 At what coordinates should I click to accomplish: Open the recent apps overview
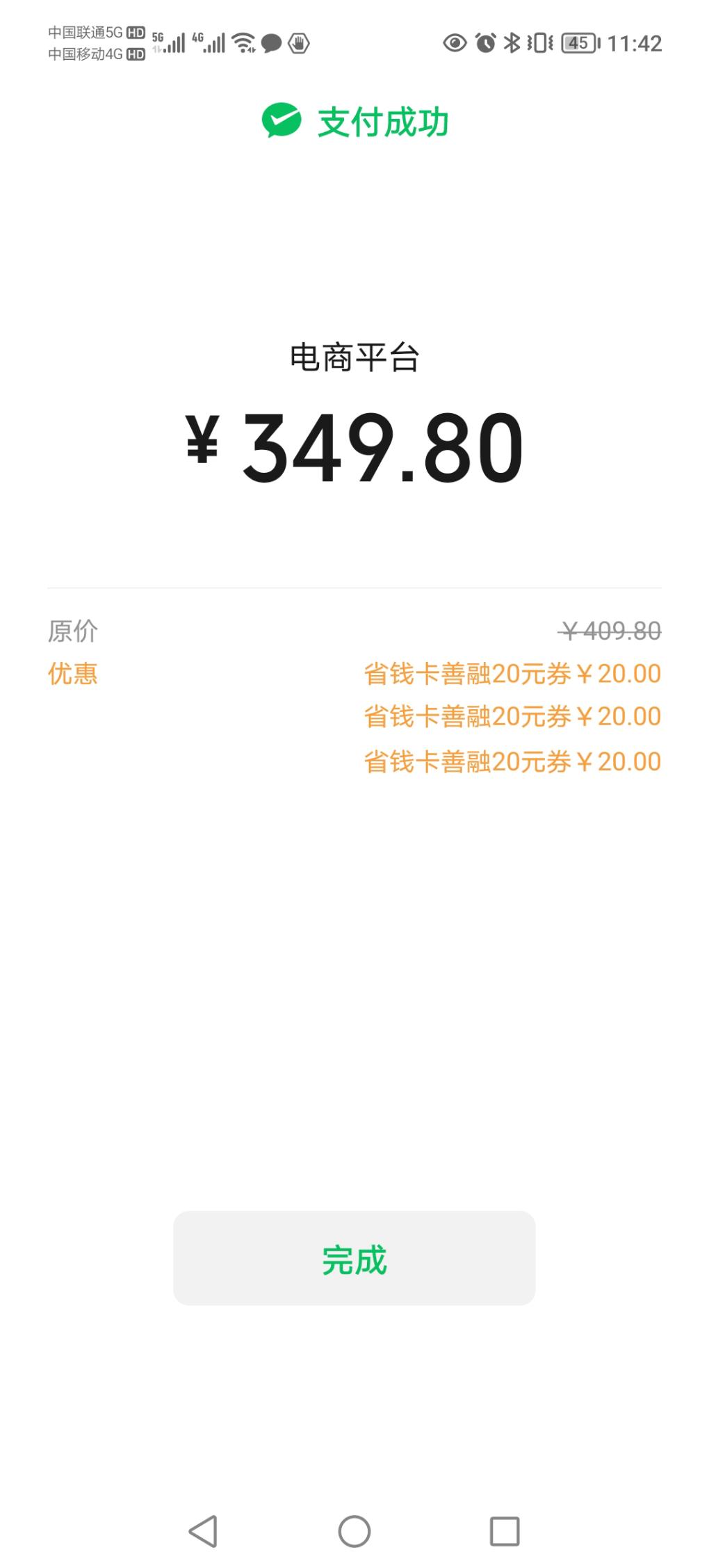[505, 1530]
